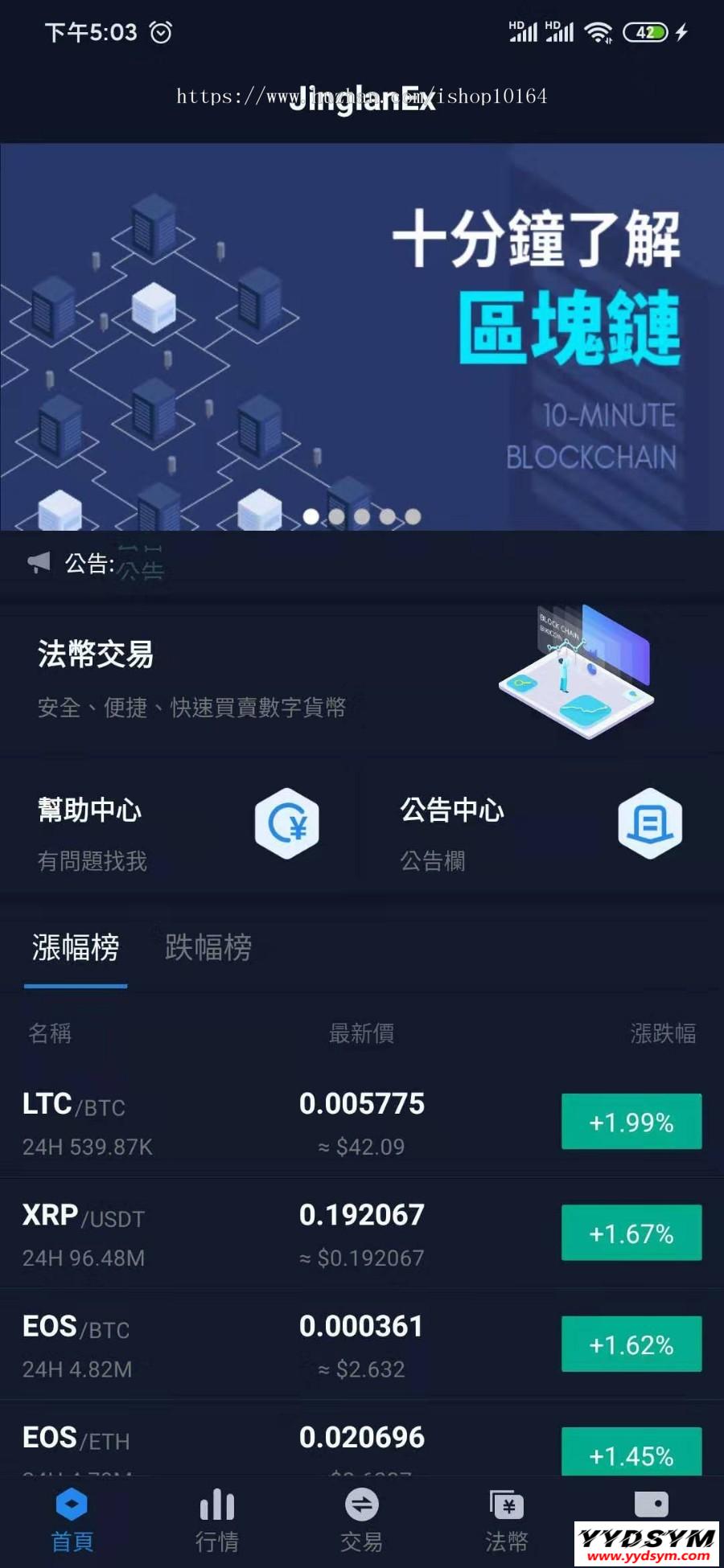Select the 漲幅榜 gainers tab
Viewport: 724px width, 1568px height.
(76, 948)
